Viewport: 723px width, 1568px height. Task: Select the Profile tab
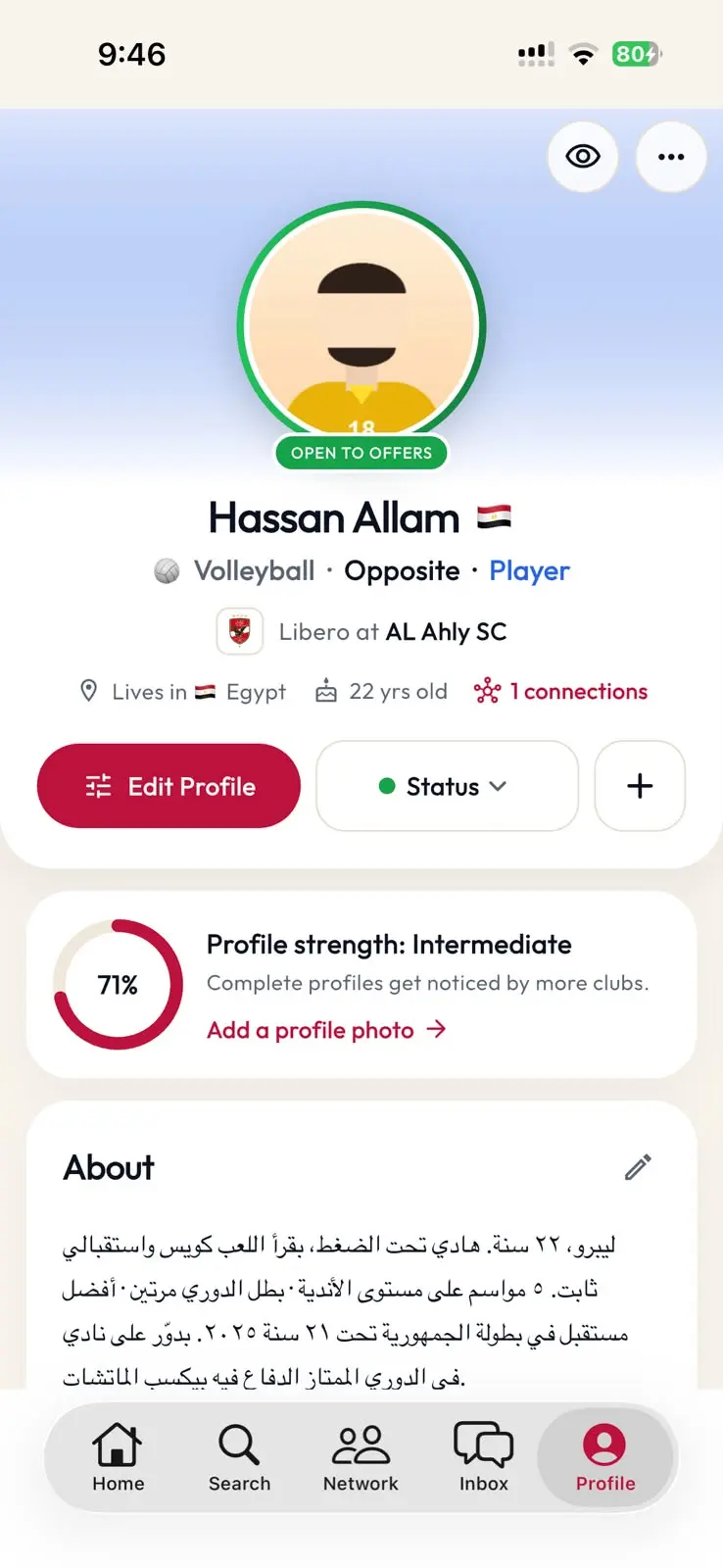(605, 1457)
